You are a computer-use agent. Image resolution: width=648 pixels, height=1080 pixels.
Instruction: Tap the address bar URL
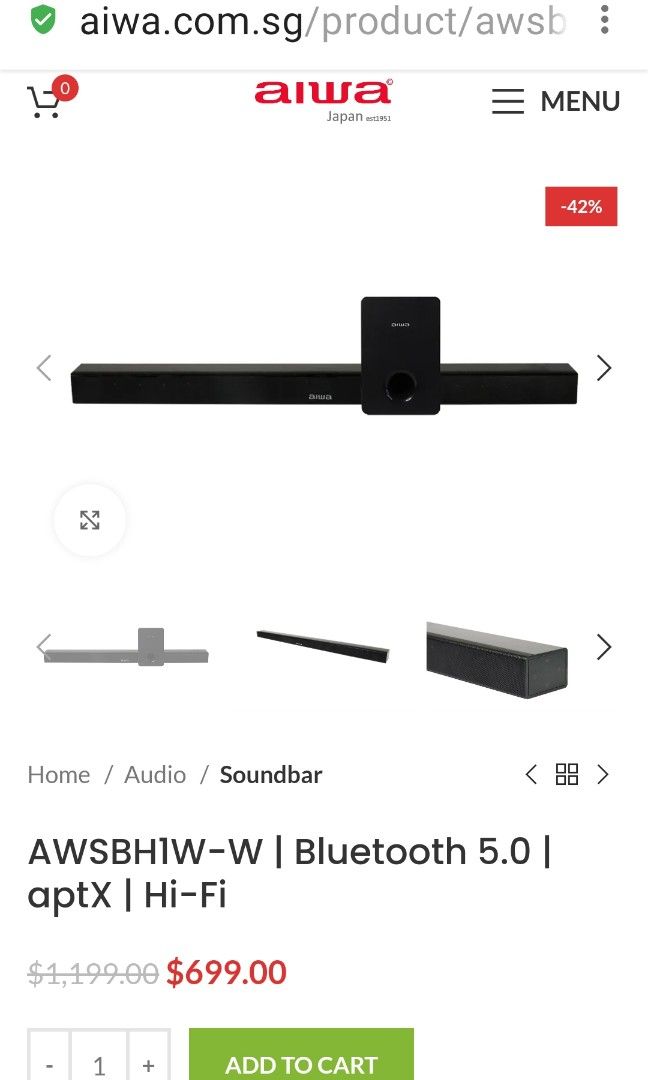click(x=322, y=22)
